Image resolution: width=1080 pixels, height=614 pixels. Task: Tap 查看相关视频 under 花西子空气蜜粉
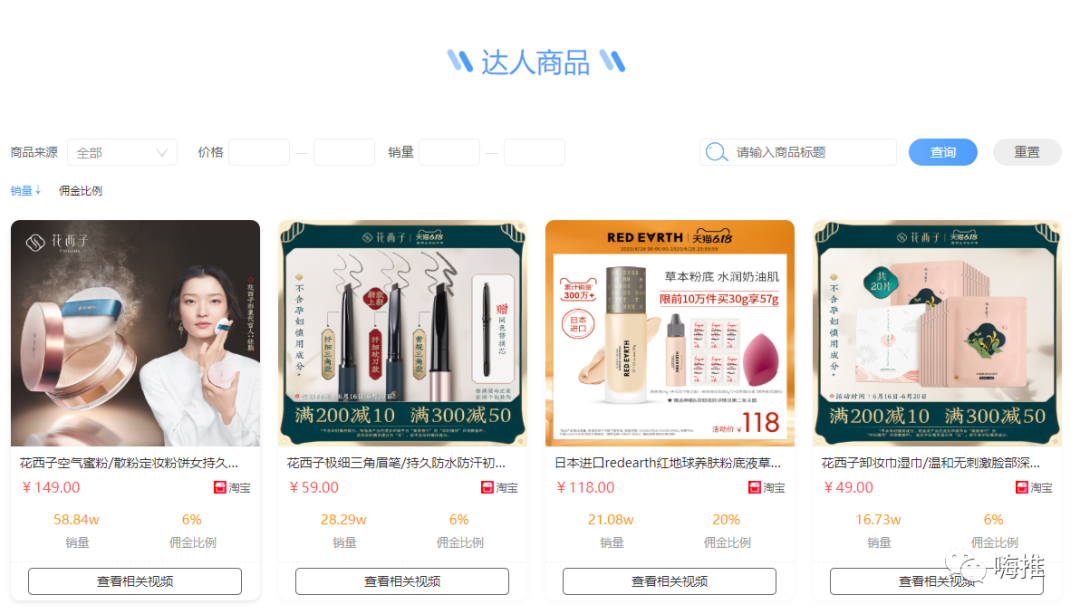[135, 581]
